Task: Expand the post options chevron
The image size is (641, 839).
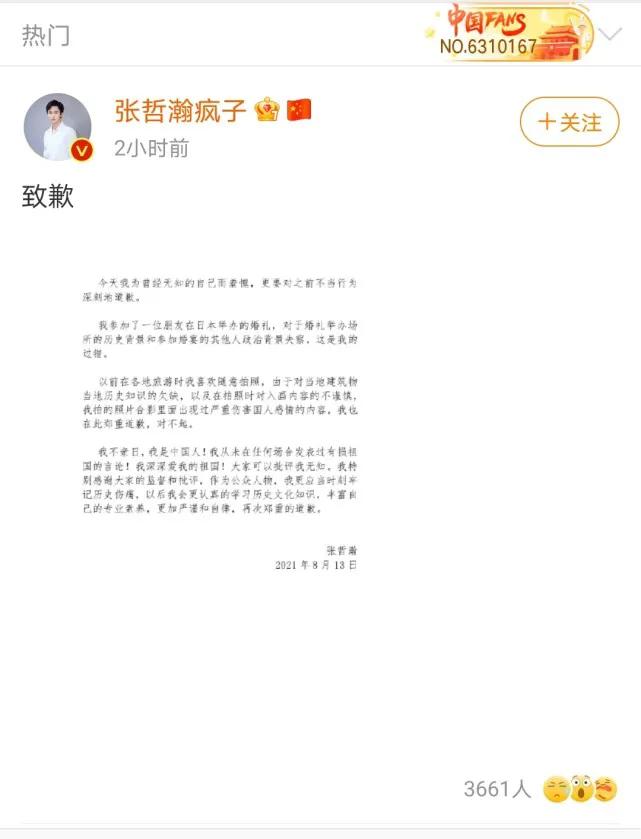Action: click(611, 36)
